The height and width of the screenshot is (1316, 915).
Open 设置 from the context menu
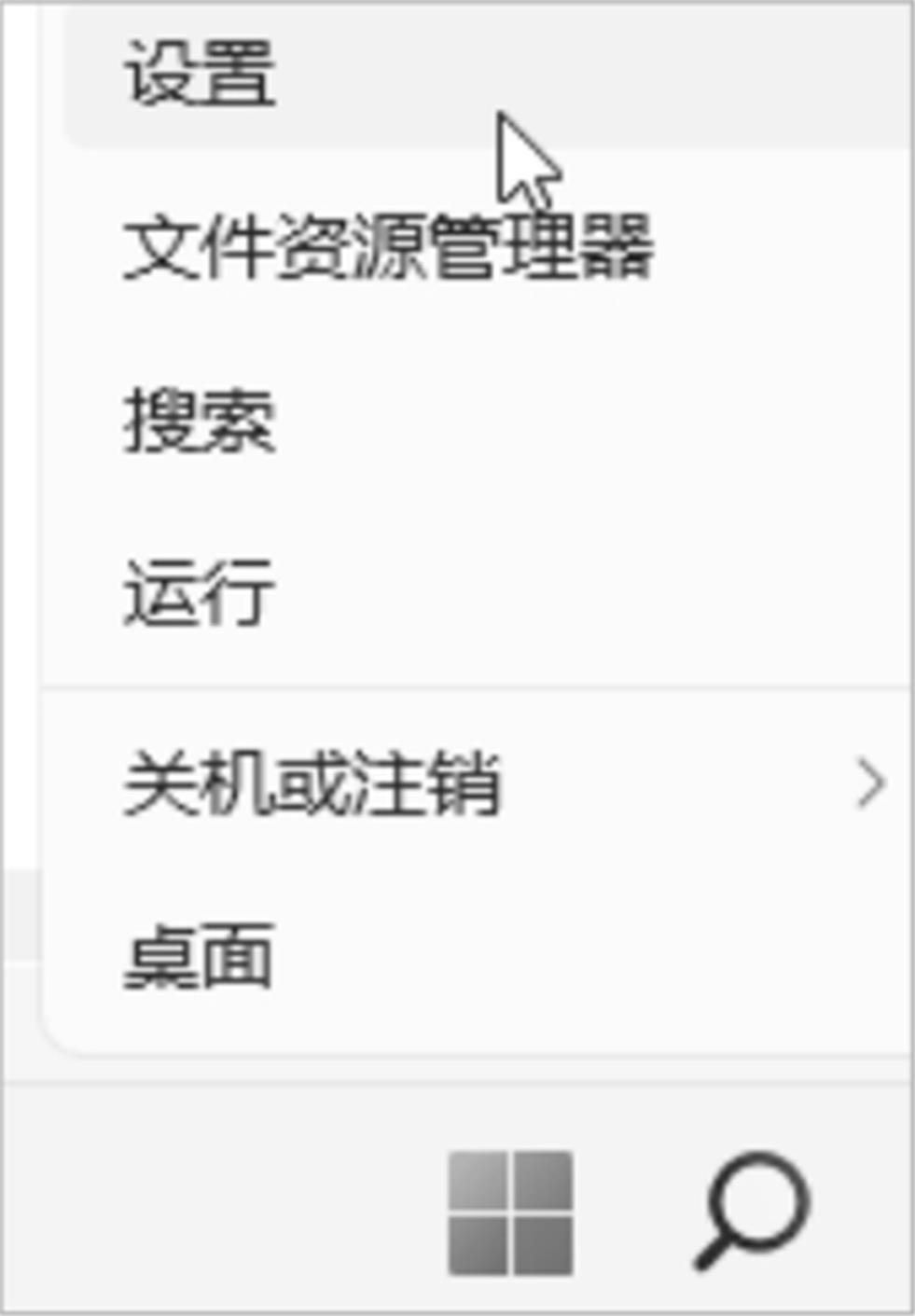pos(201,73)
